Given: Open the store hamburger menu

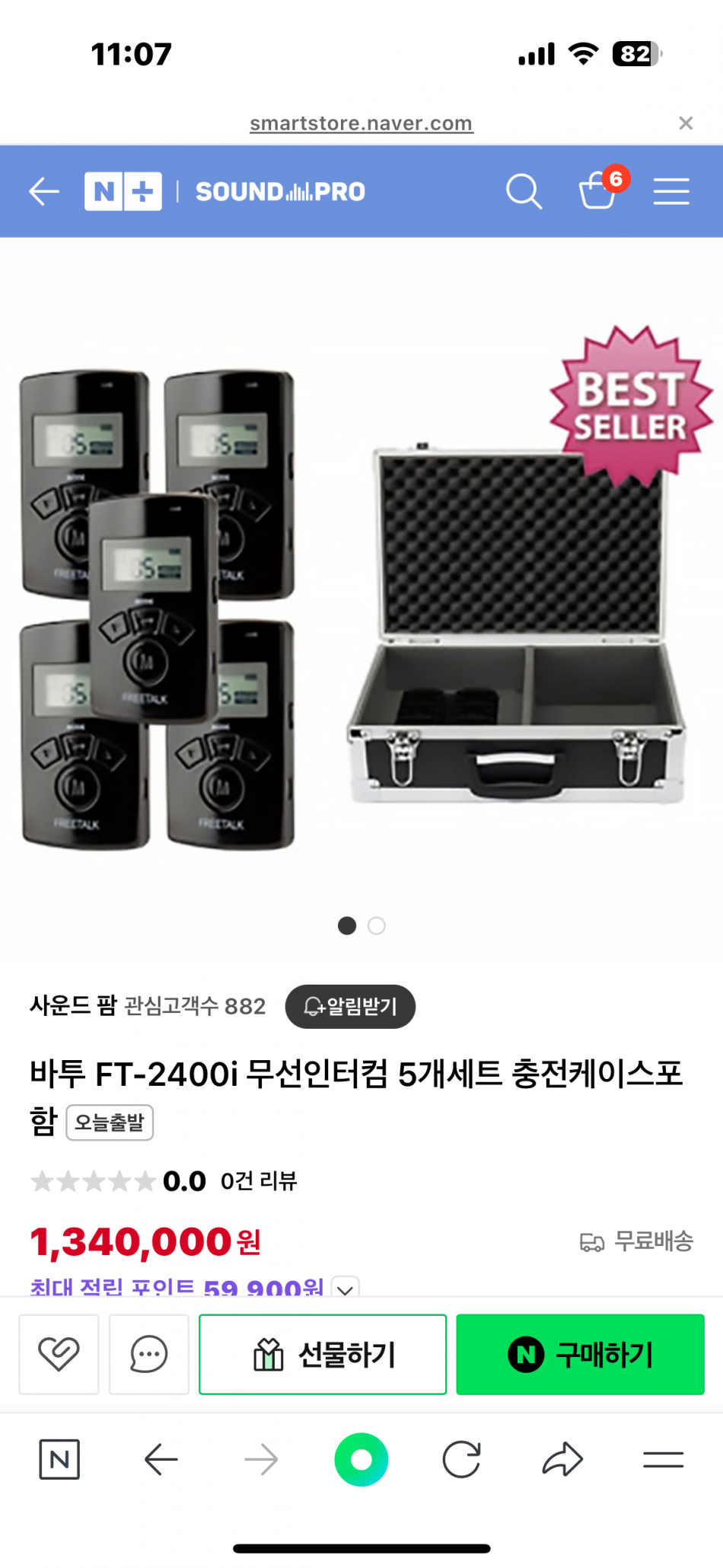Looking at the screenshot, I should pyautogui.click(x=670, y=191).
